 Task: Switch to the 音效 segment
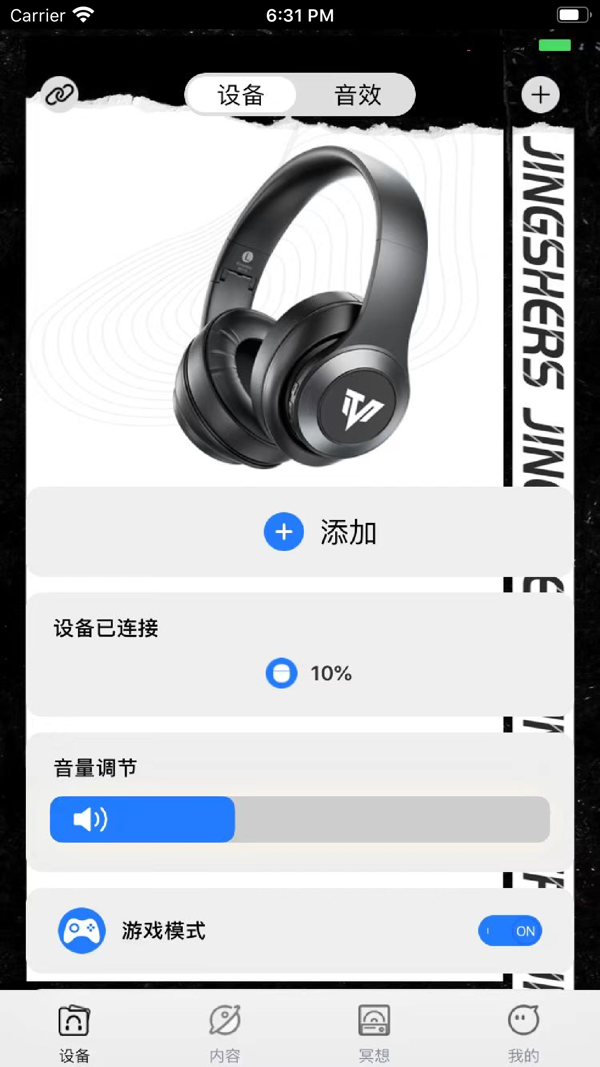click(x=357, y=95)
